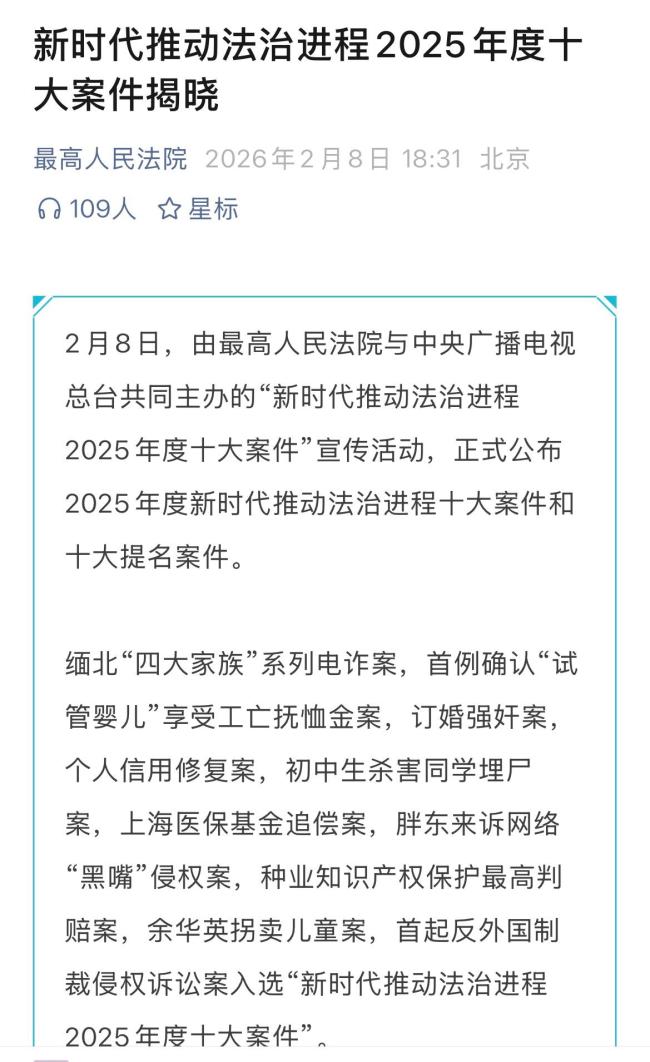
Task: Open the 最高人民法院 account page
Action: [111, 159]
